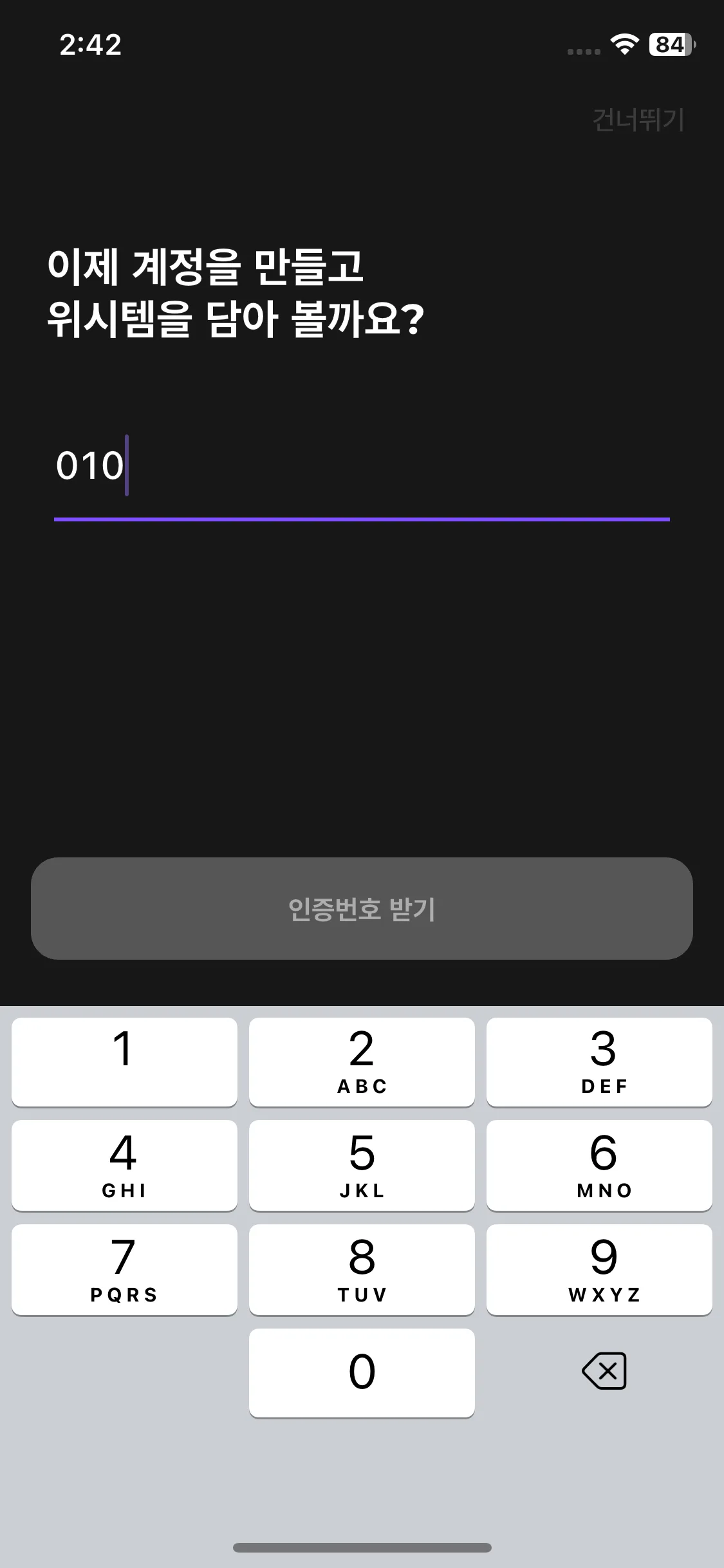The image size is (724, 1568).
Task: Tap the 2 ABC key
Action: [362, 1062]
